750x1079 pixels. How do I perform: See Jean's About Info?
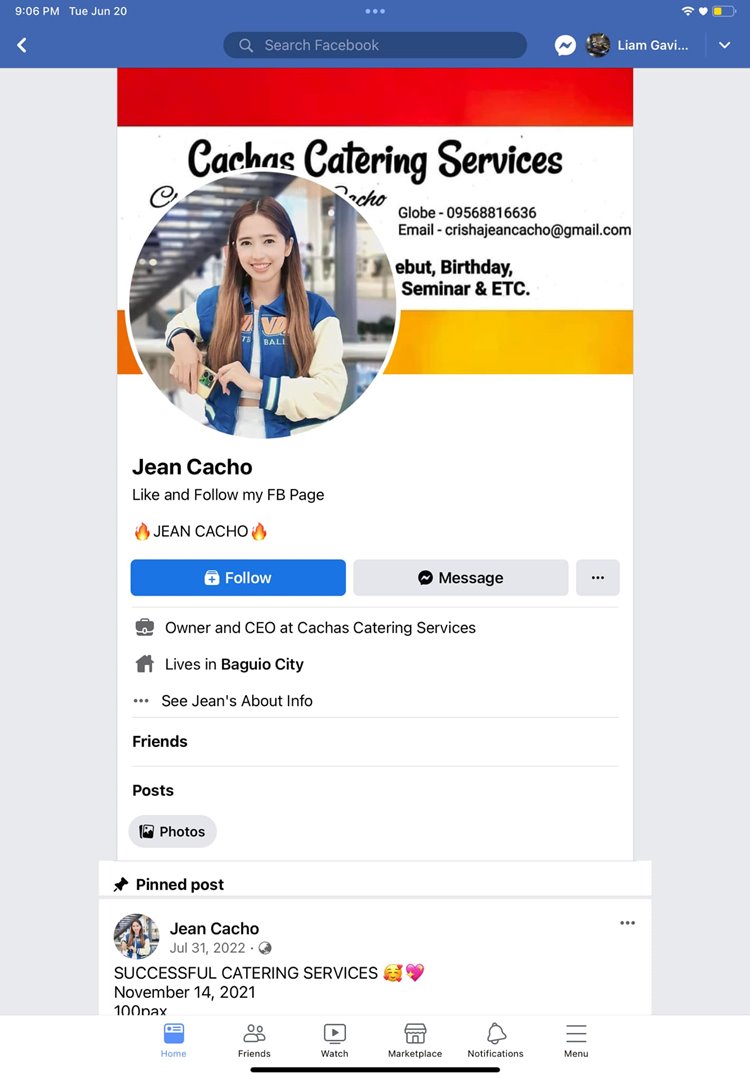click(237, 701)
